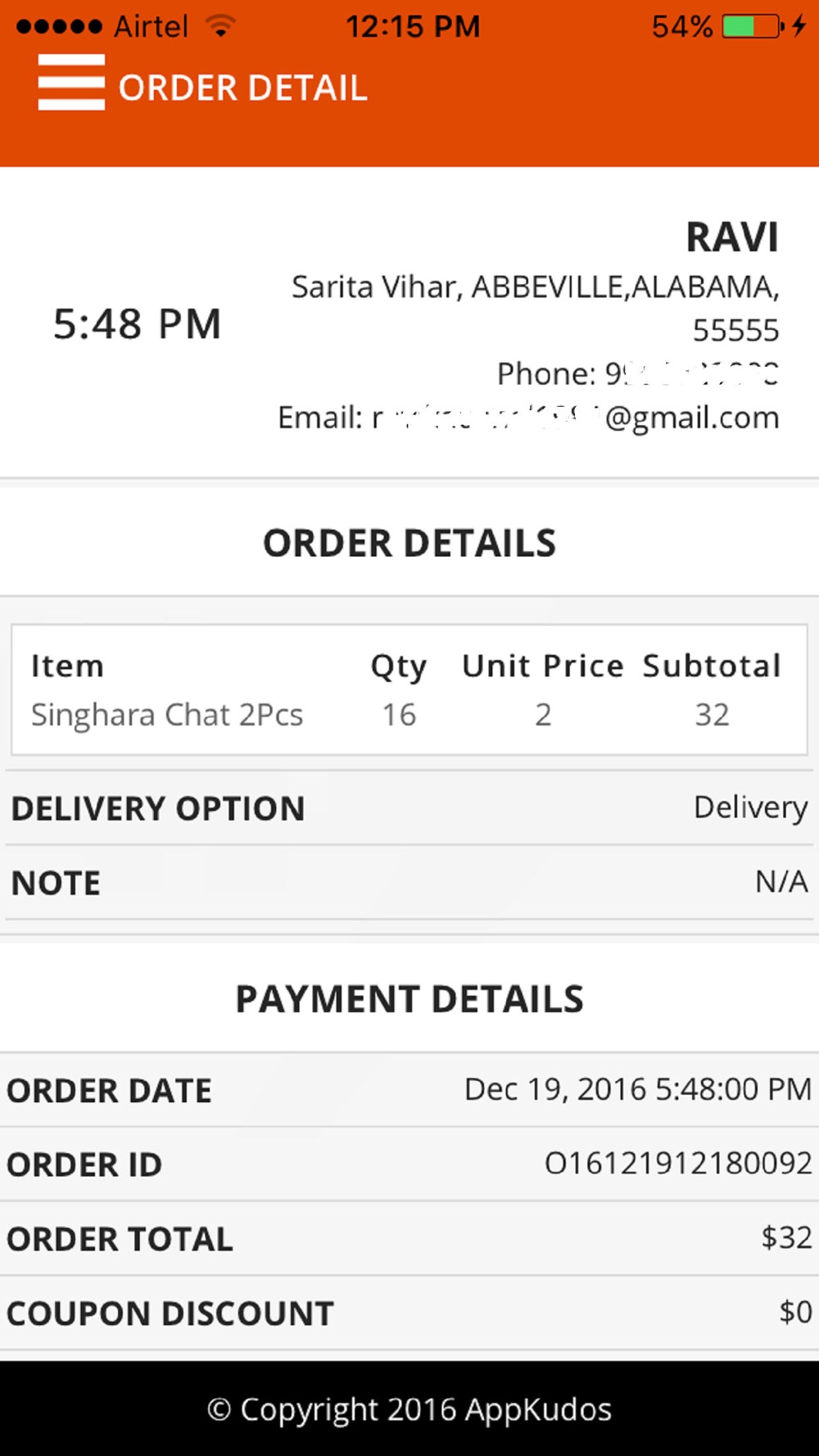Open the hamburger drawer menu

tap(71, 82)
